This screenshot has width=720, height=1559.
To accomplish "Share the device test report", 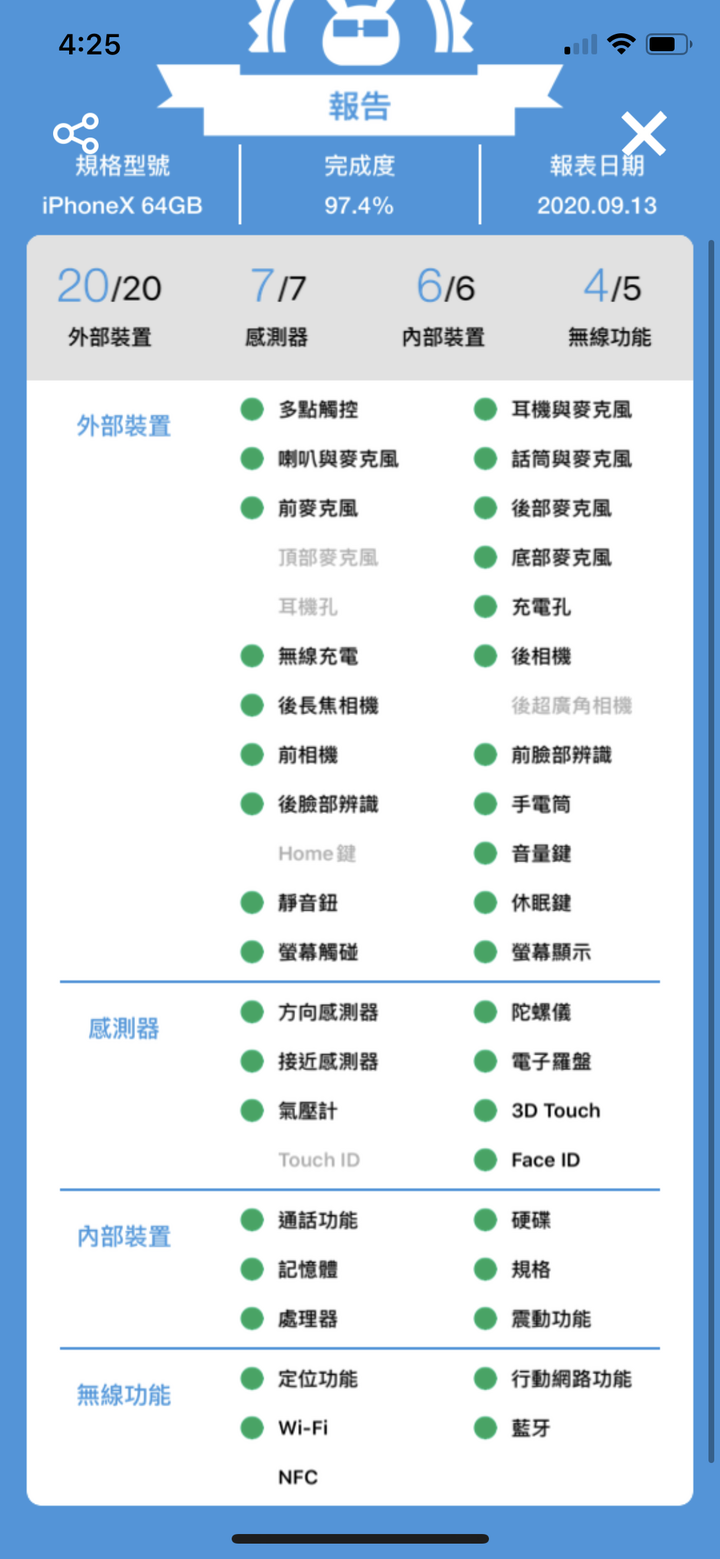I will 76,134.
